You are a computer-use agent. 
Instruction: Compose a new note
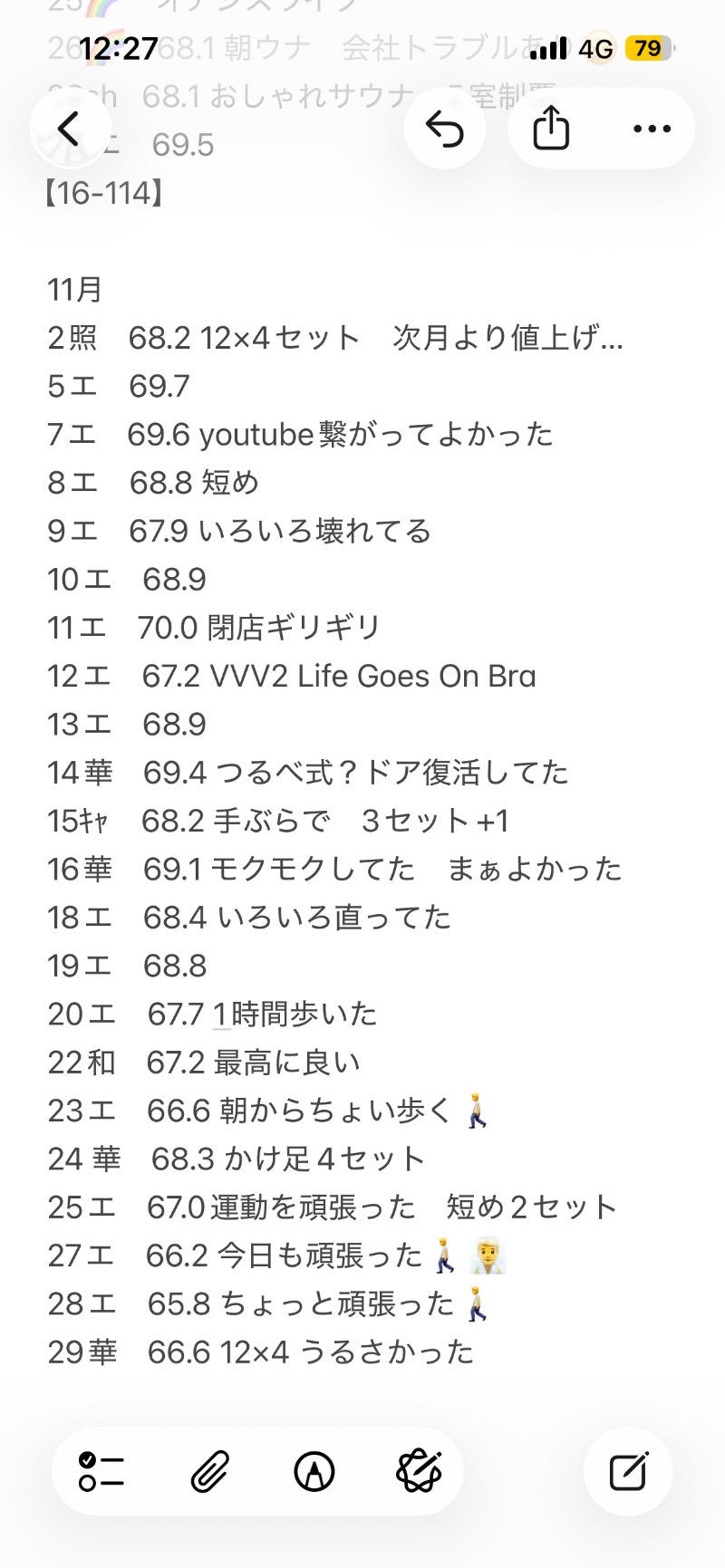(628, 1471)
